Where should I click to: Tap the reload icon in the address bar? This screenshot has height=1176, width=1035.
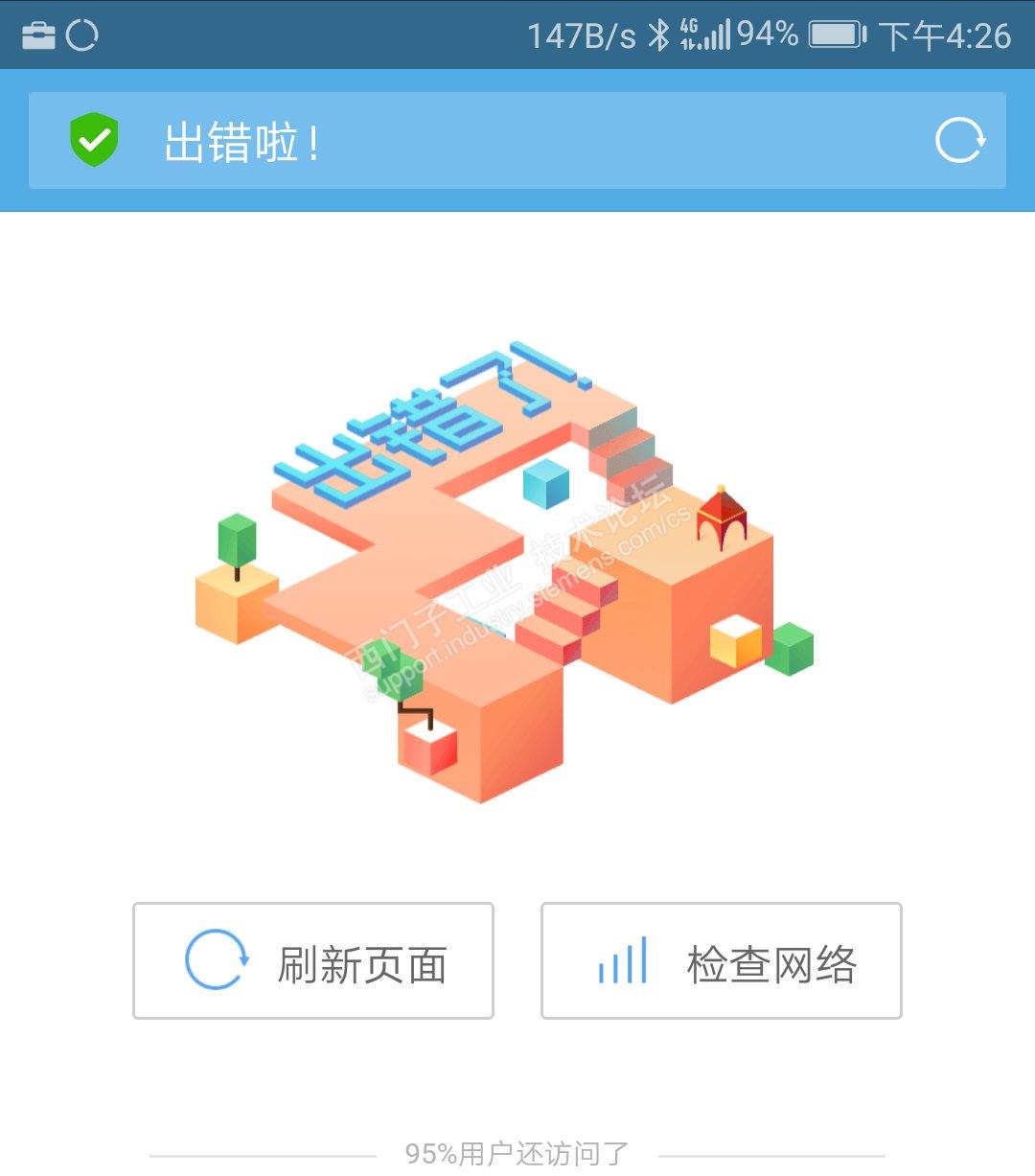(959, 141)
